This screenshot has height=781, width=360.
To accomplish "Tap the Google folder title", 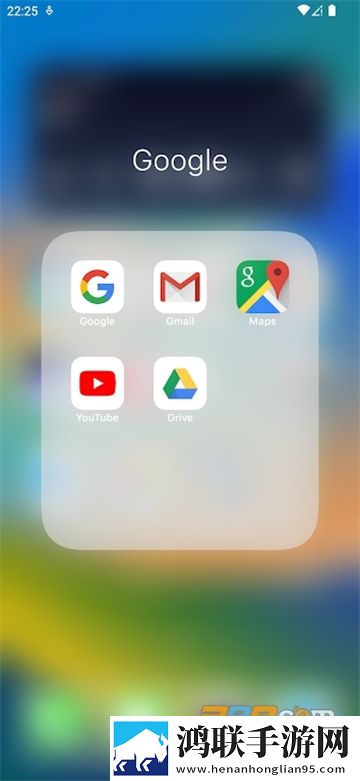I will pyautogui.click(x=180, y=160).
